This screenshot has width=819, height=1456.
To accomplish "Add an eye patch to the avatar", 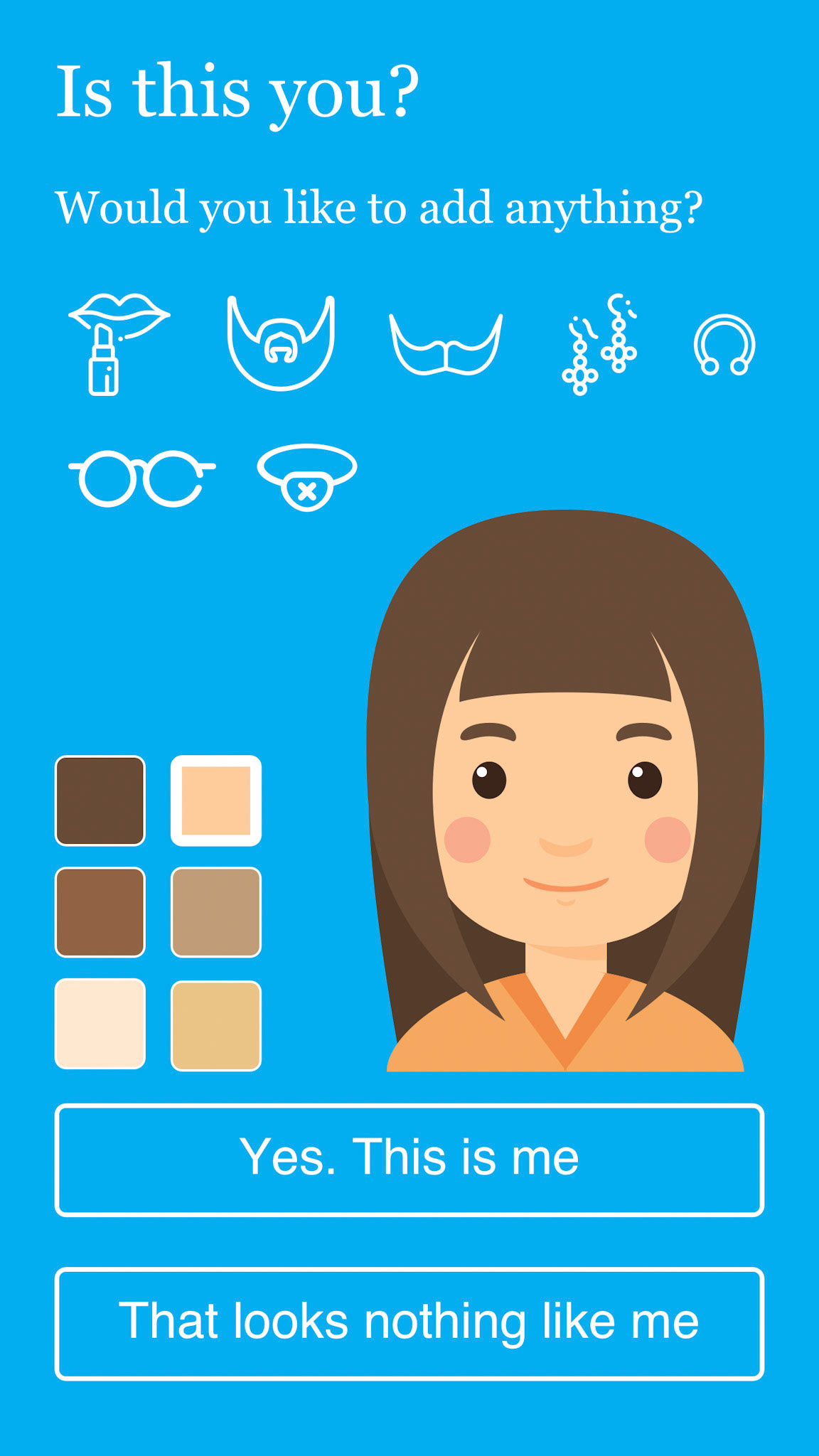I will tap(306, 478).
